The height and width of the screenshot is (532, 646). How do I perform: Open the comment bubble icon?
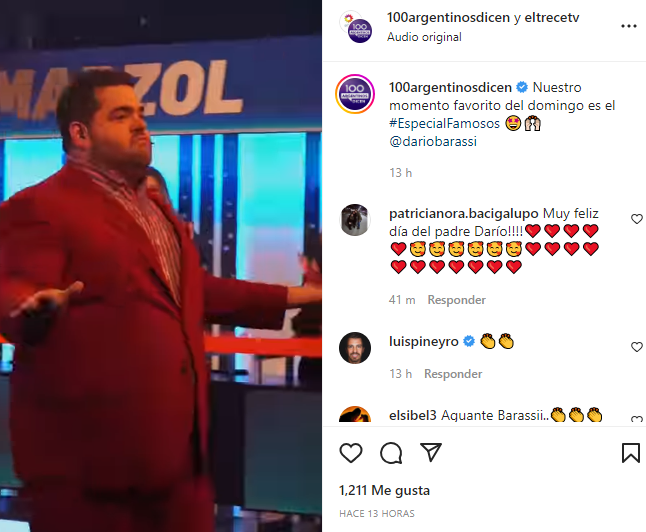391,453
